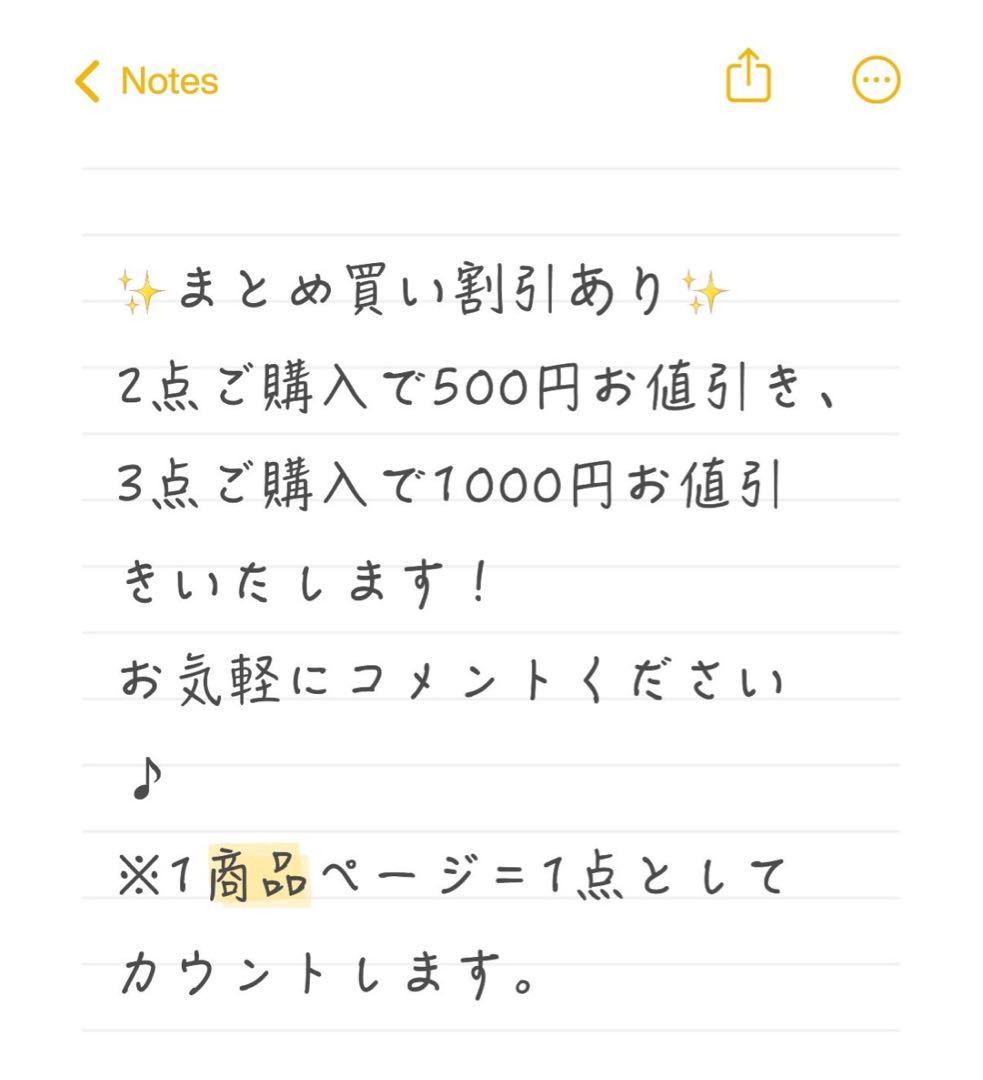Tap the yellow ellipsis circle button

[875, 79]
